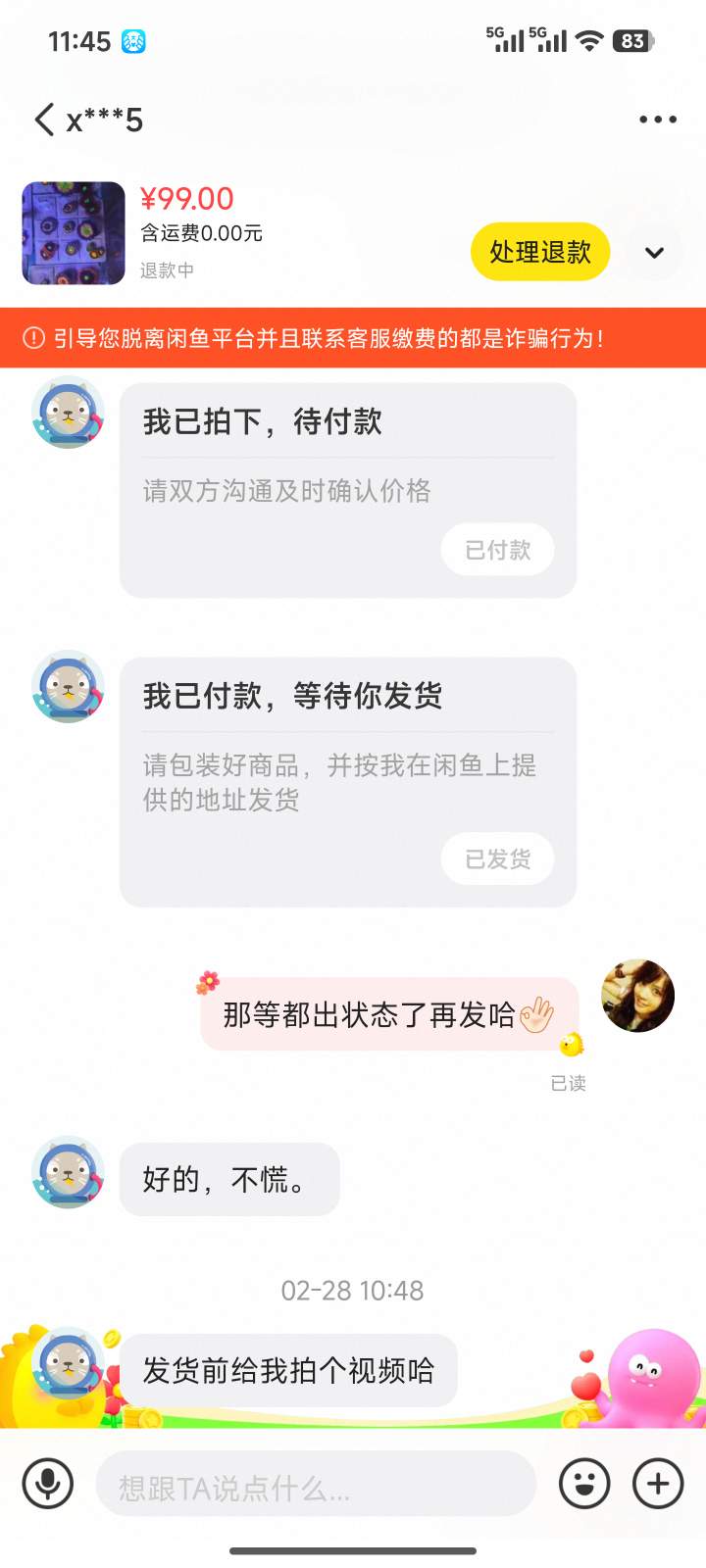Open the ¥99.00 product thumbnail

(74, 233)
